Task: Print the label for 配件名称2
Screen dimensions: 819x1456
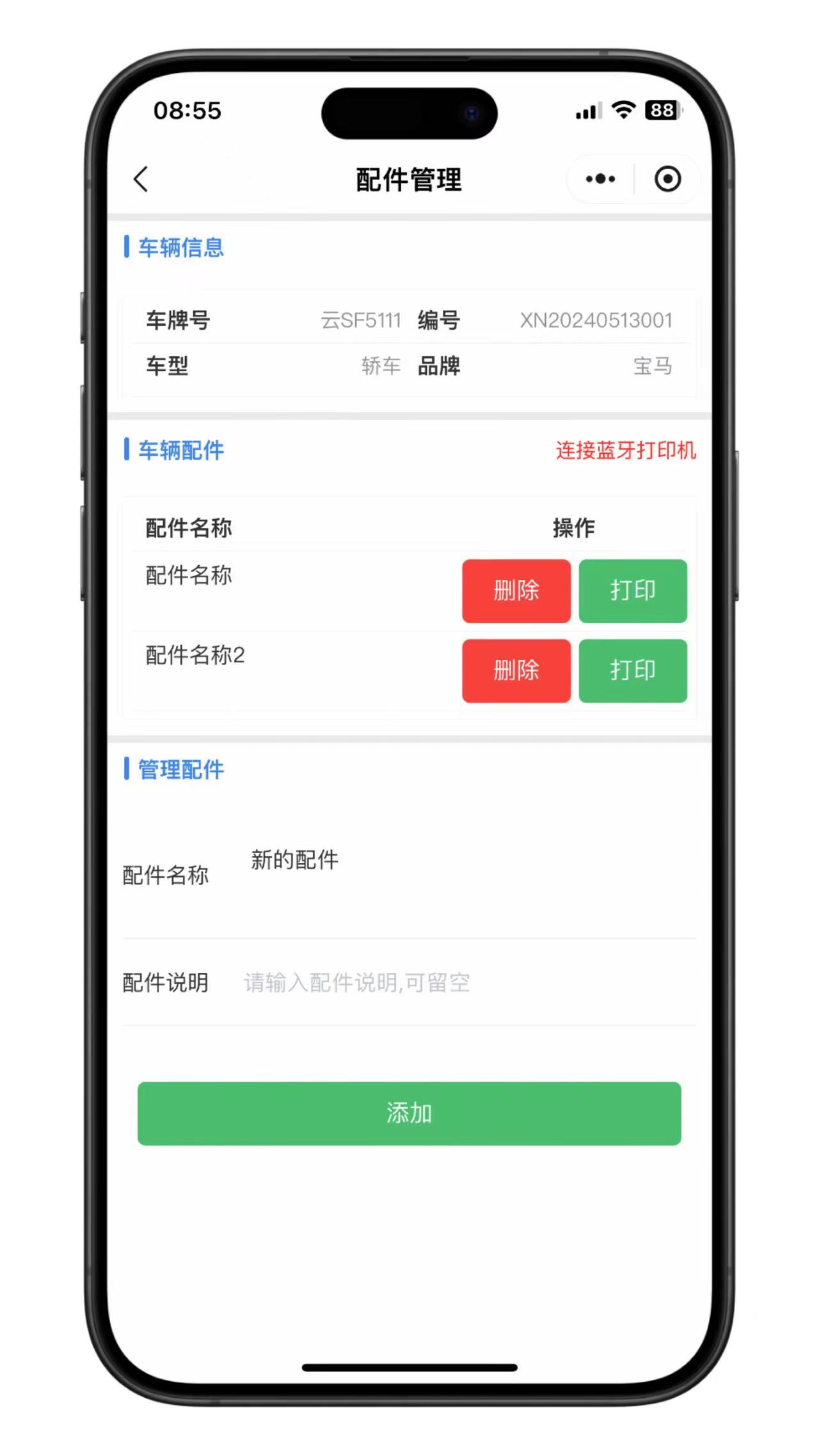Action: click(x=632, y=671)
